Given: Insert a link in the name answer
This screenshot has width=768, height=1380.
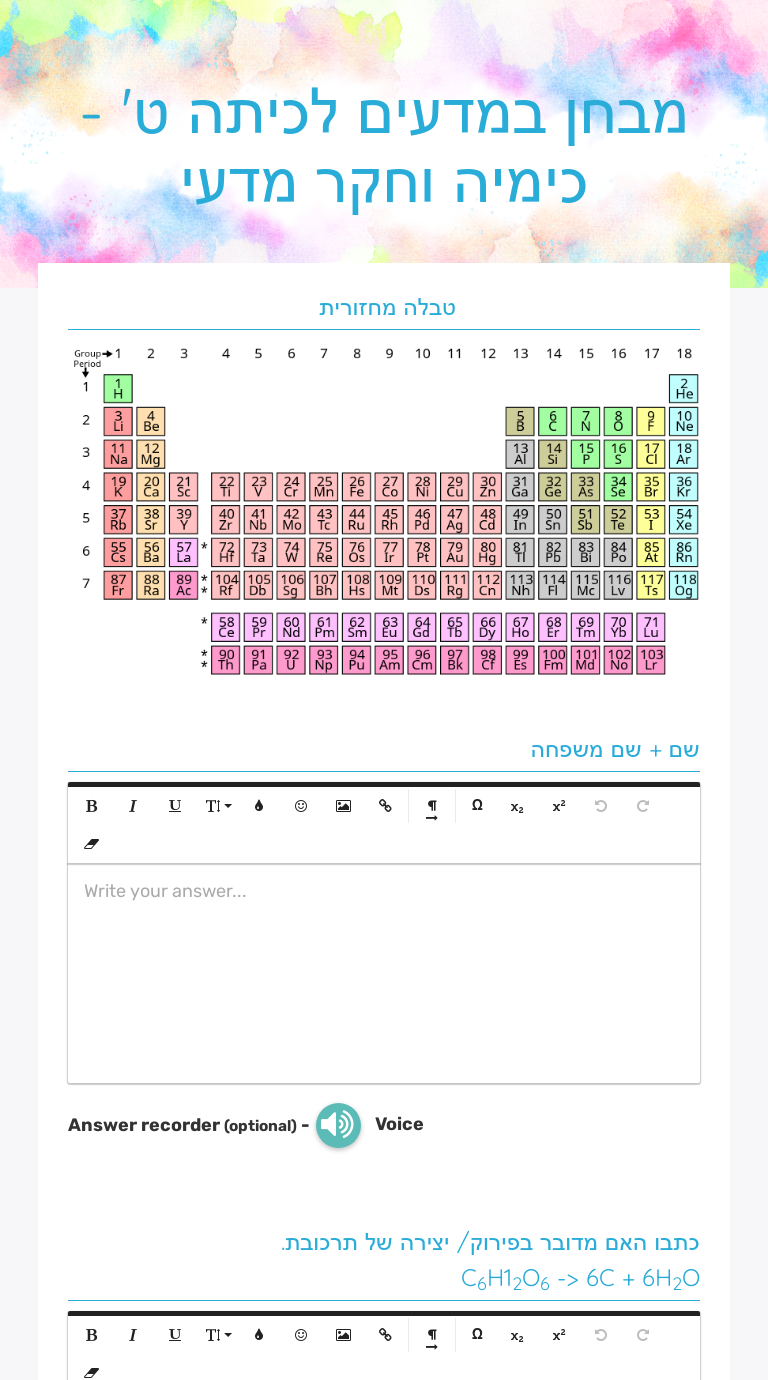Looking at the screenshot, I should click(385, 806).
